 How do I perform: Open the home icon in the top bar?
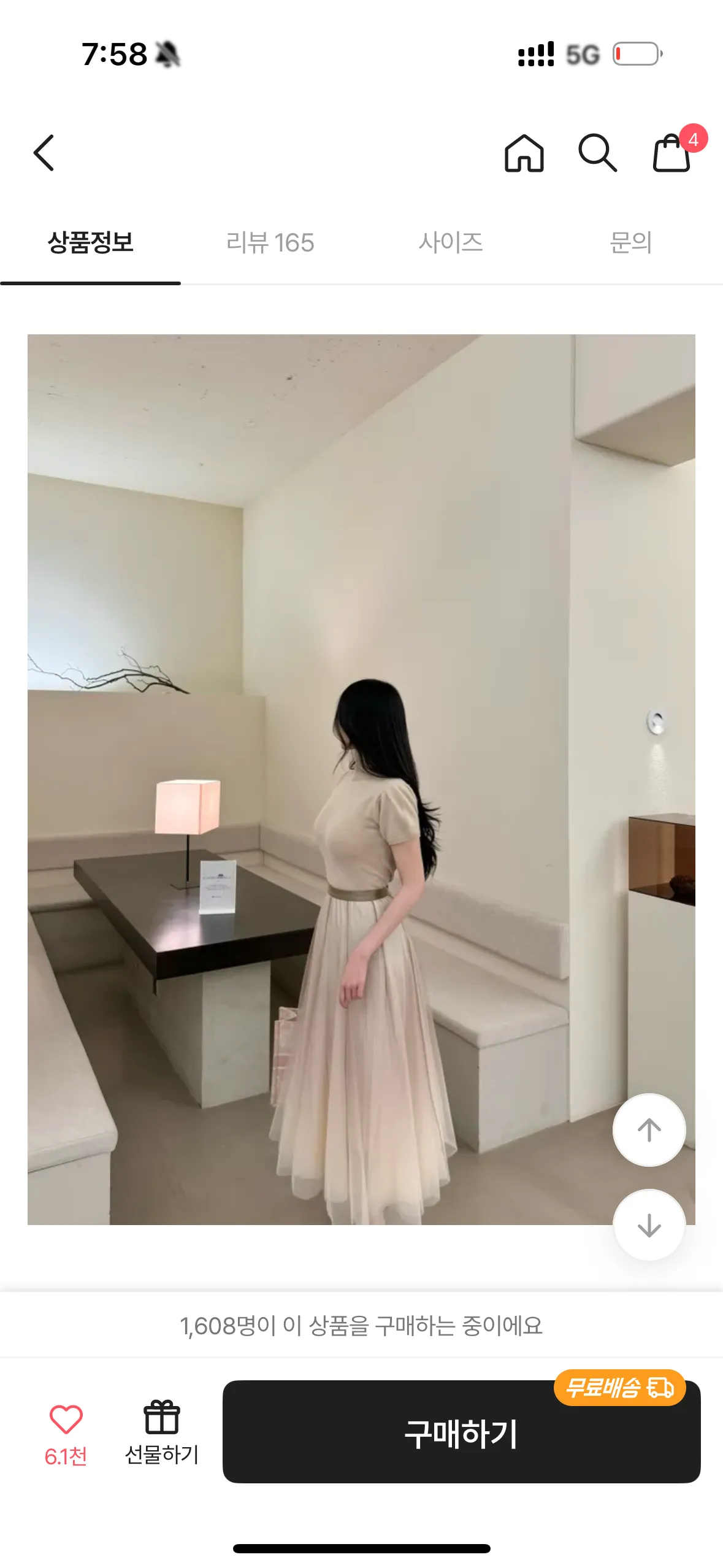tap(524, 153)
